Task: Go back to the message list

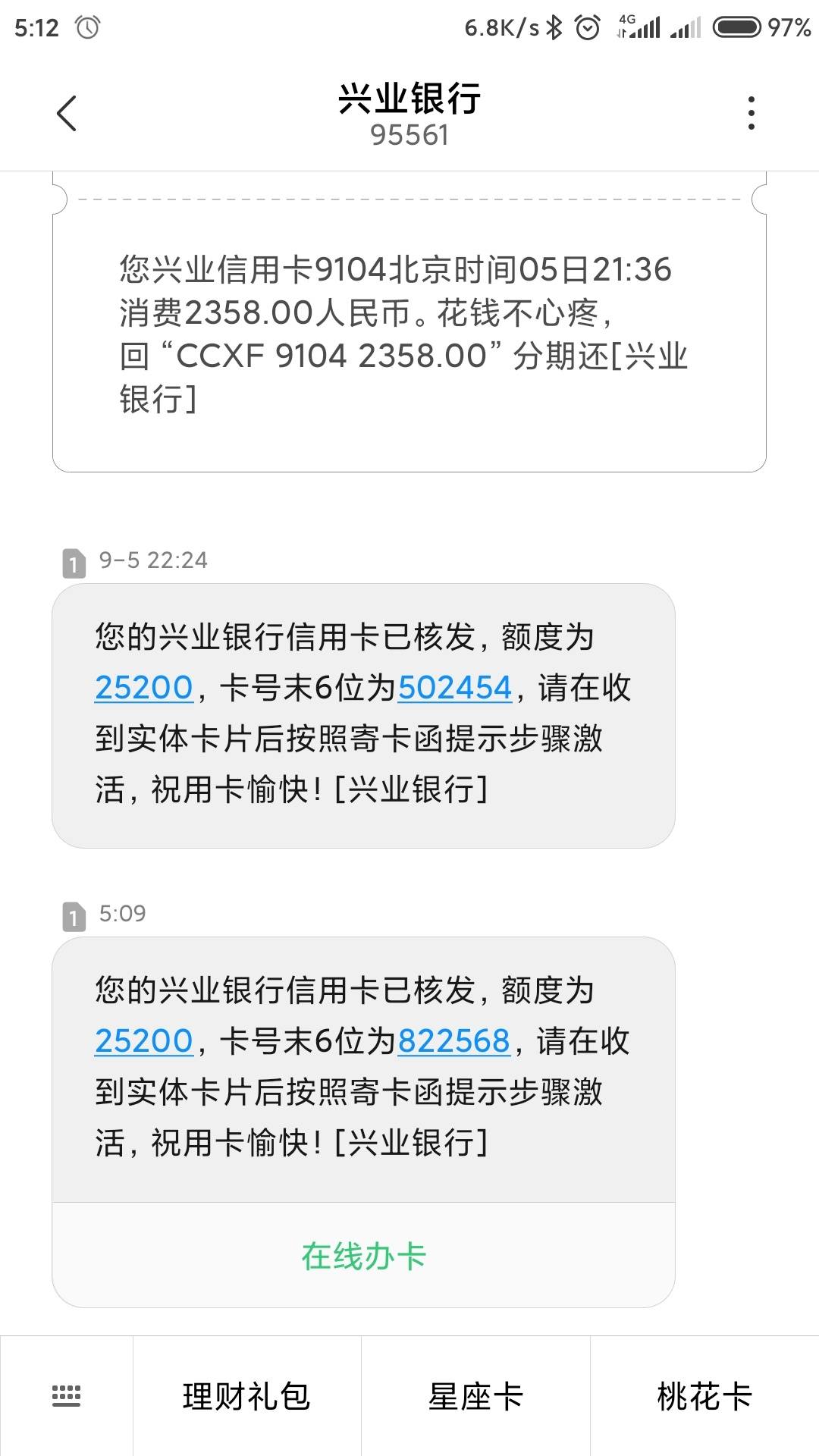Action: coord(67,114)
